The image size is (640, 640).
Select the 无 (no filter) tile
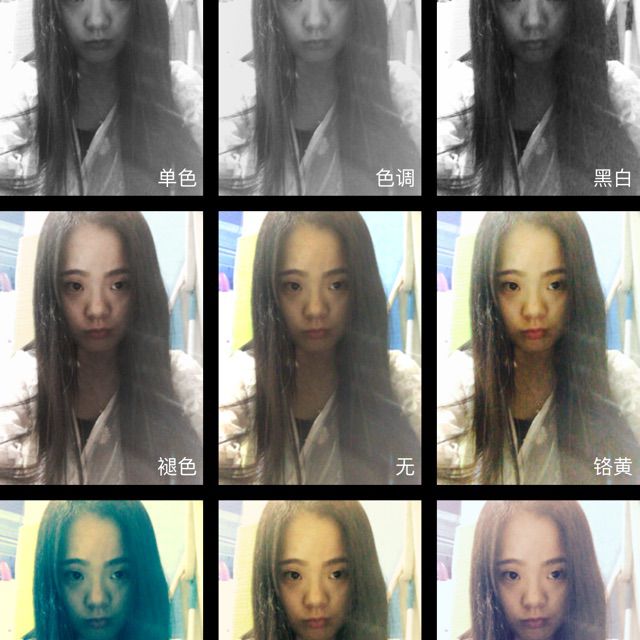(x=320, y=347)
